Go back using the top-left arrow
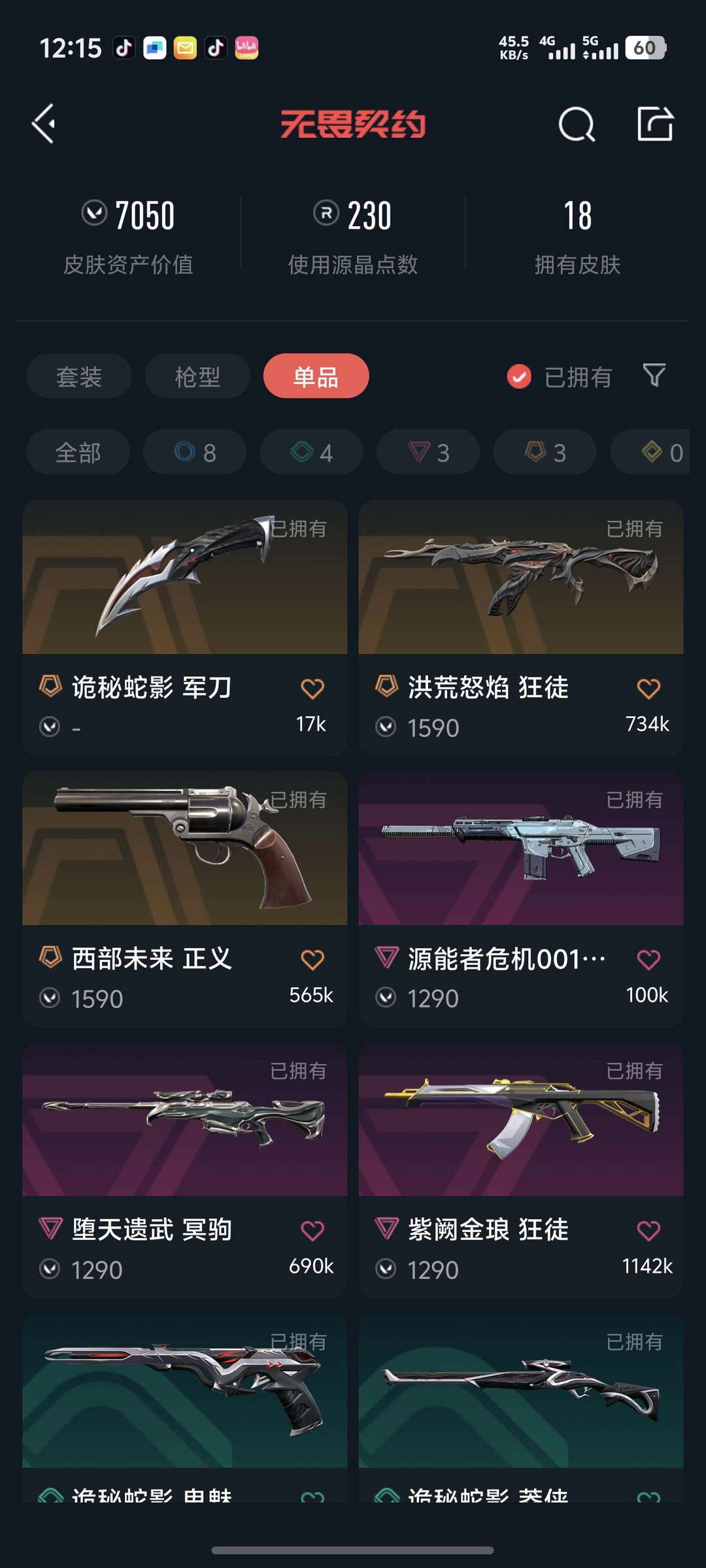706x1568 pixels. tap(44, 123)
